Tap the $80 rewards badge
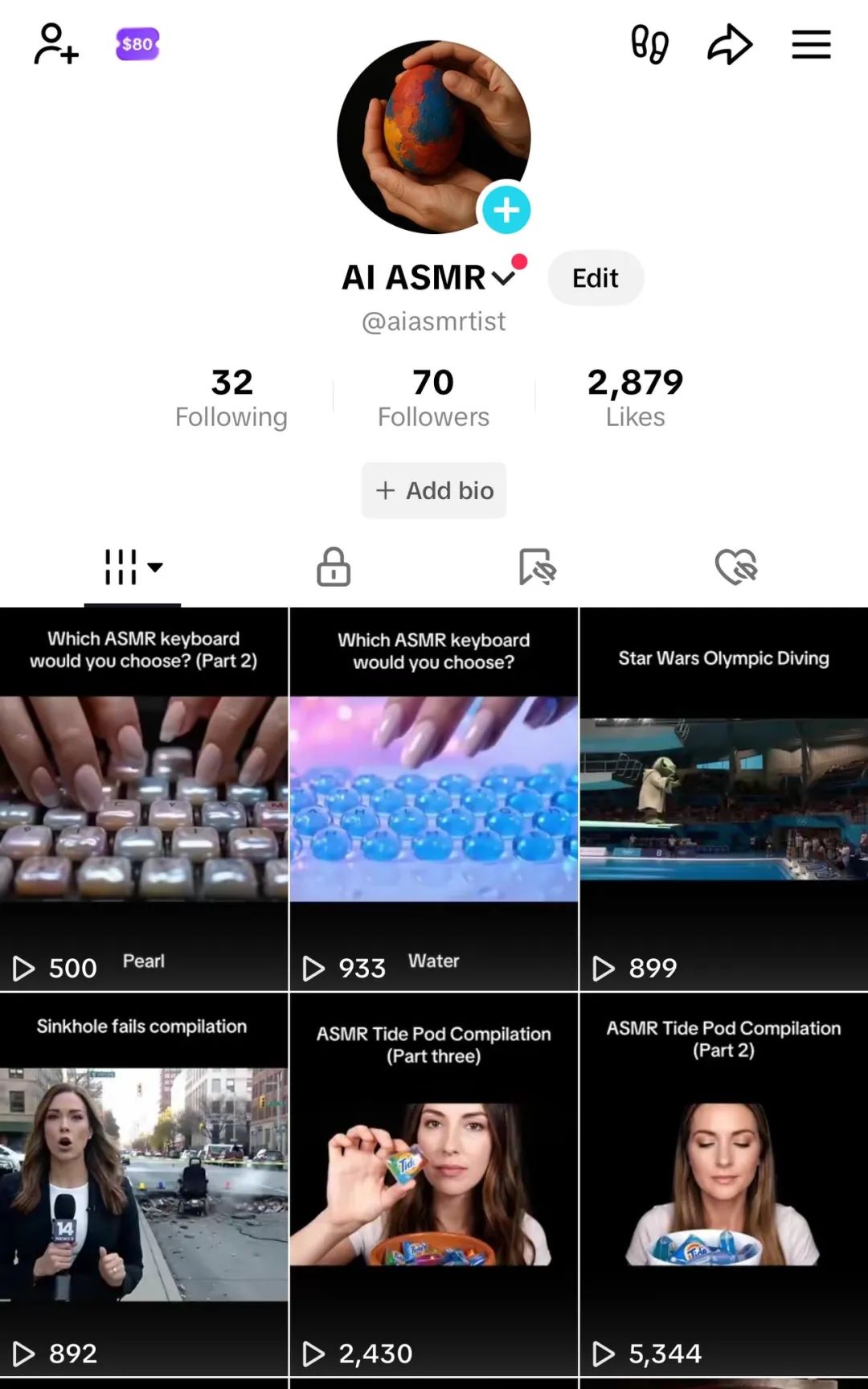868x1389 pixels. (x=137, y=44)
